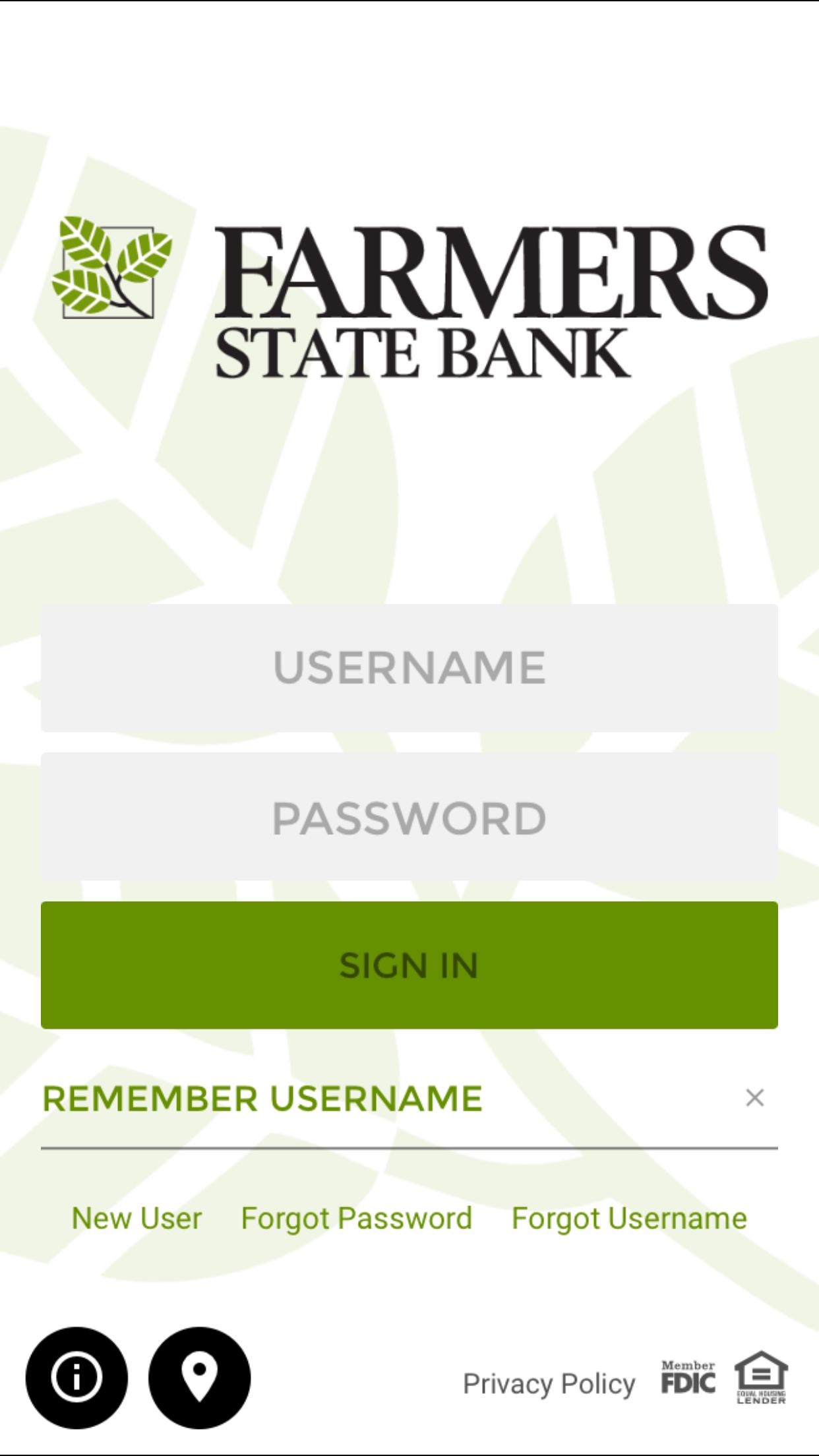Toggle the Remember Username setting

click(x=262, y=1098)
